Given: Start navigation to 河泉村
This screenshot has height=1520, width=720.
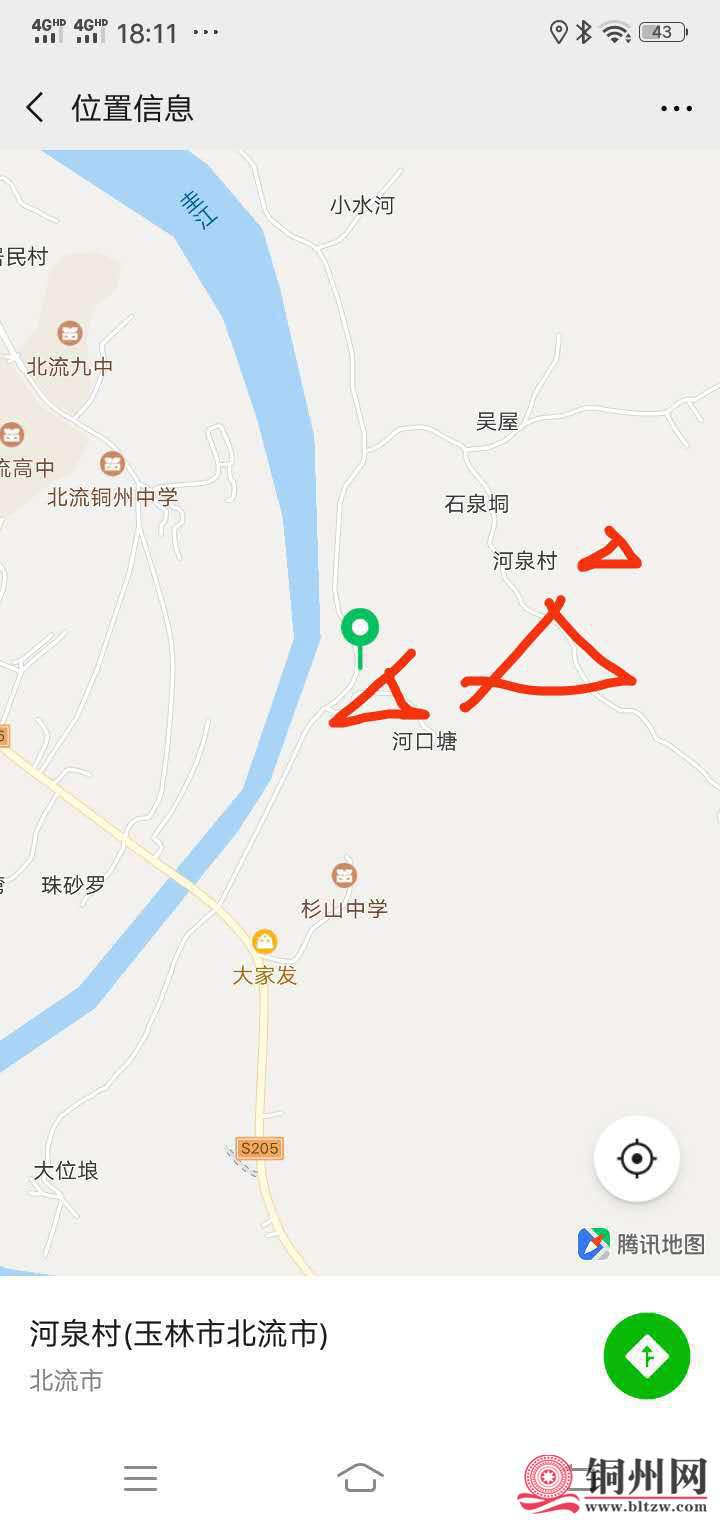Looking at the screenshot, I should [647, 1356].
